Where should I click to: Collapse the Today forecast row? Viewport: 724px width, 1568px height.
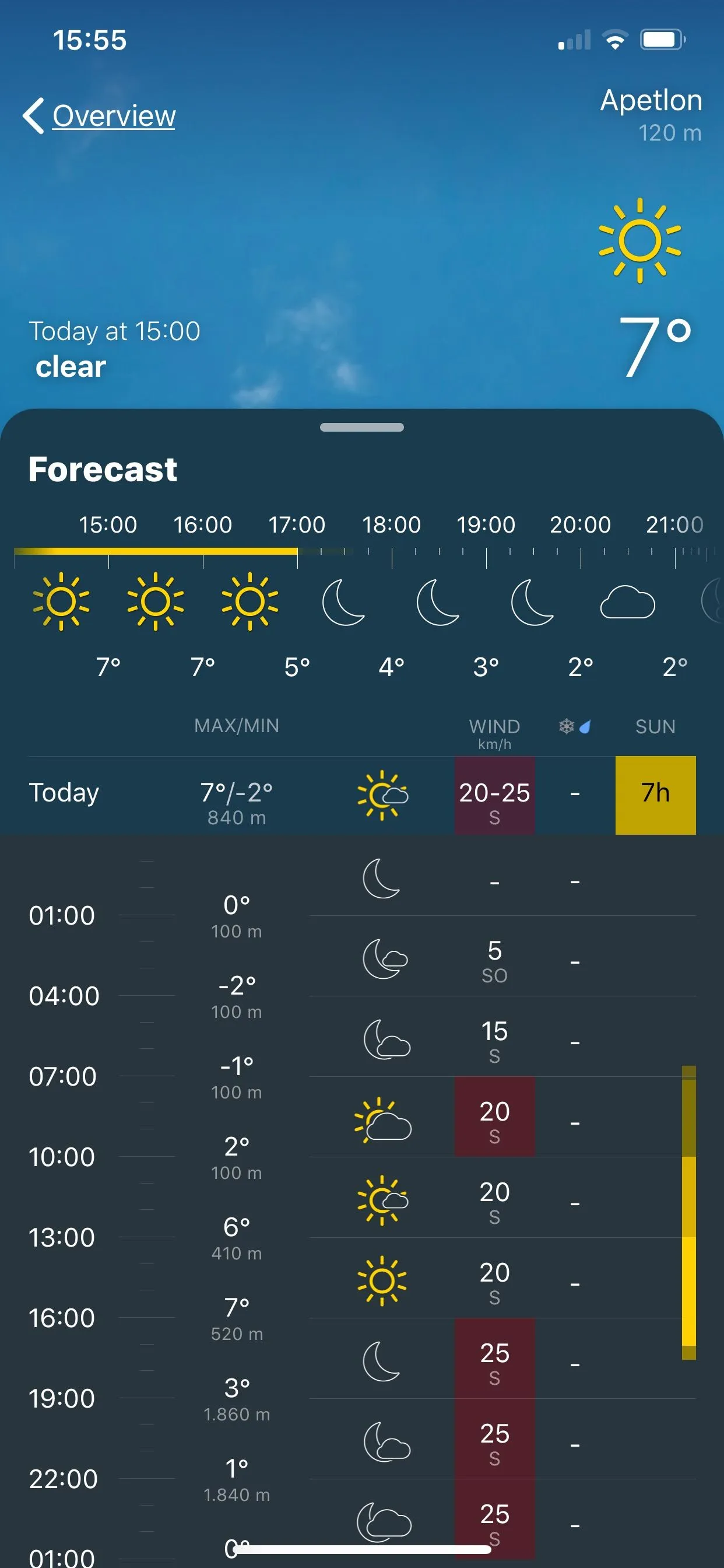click(64, 794)
